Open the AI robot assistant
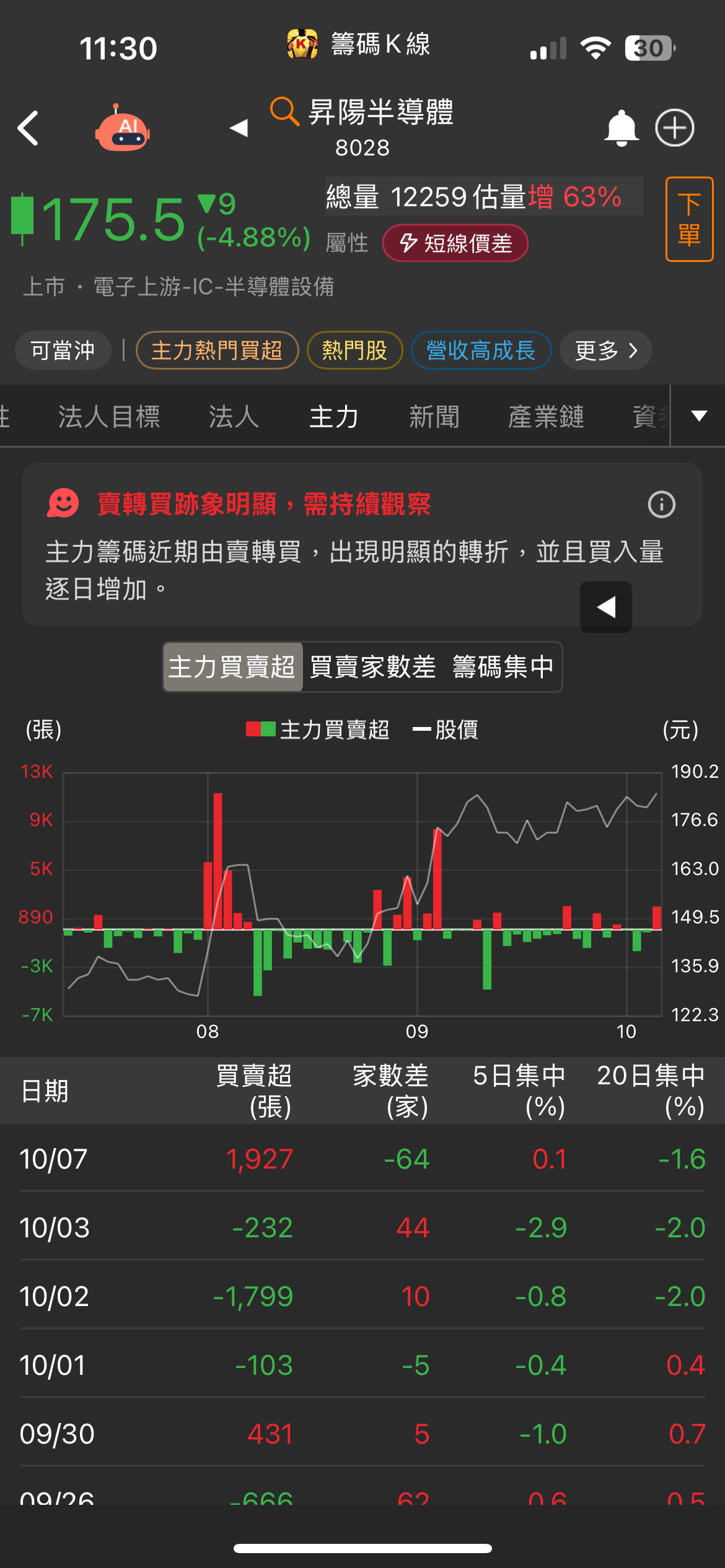Screen dimensions: 725x1568 tap(122, 128)
